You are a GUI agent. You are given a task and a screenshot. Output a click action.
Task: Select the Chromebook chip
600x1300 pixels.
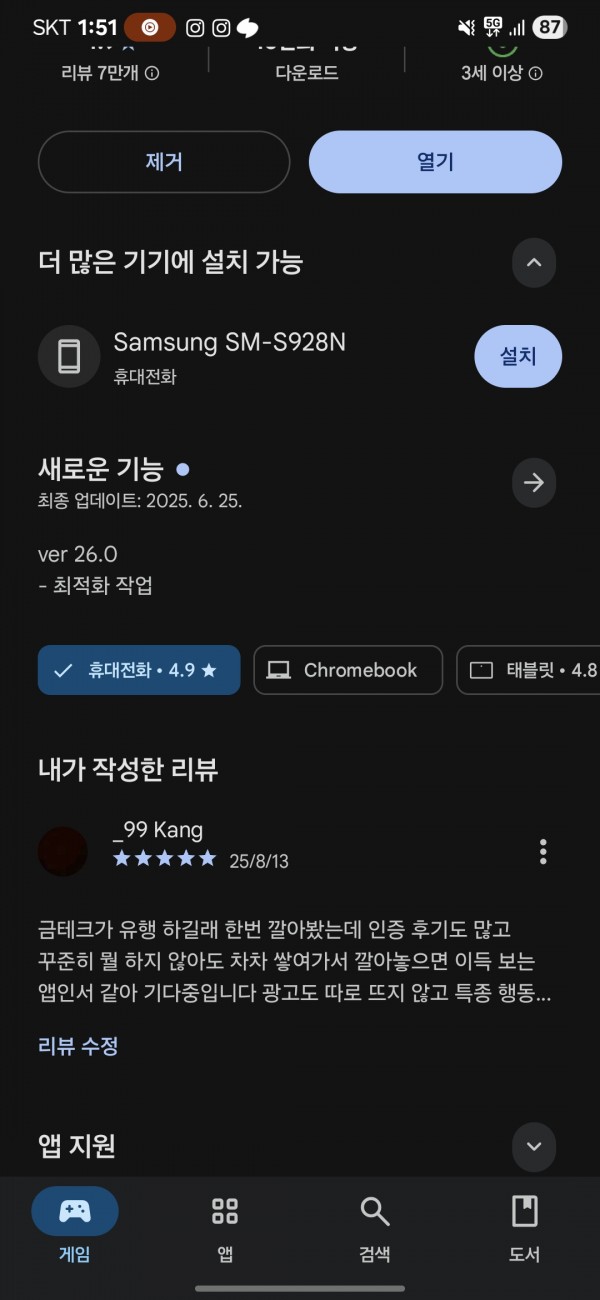(348, 670)
